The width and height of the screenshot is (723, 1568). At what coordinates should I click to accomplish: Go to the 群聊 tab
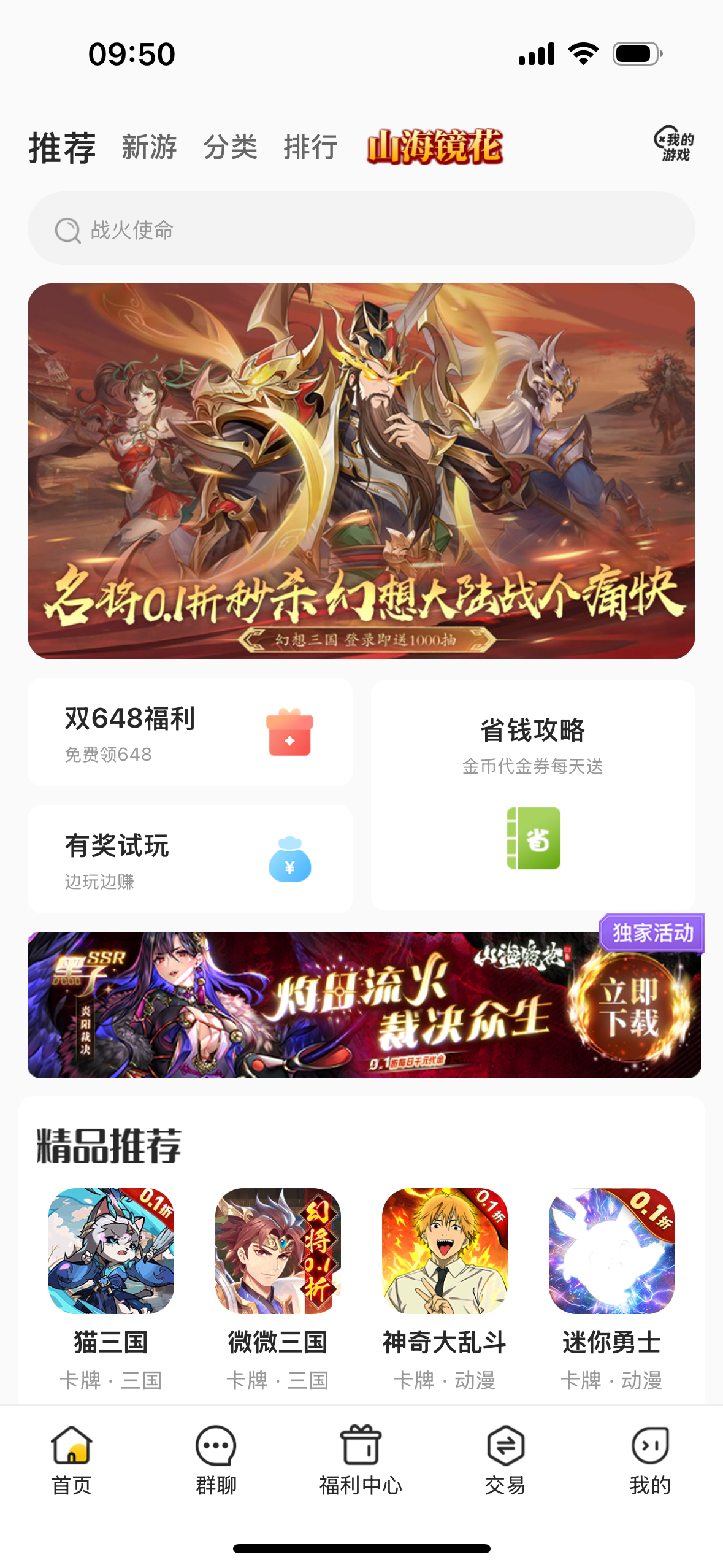(216, 1460)
